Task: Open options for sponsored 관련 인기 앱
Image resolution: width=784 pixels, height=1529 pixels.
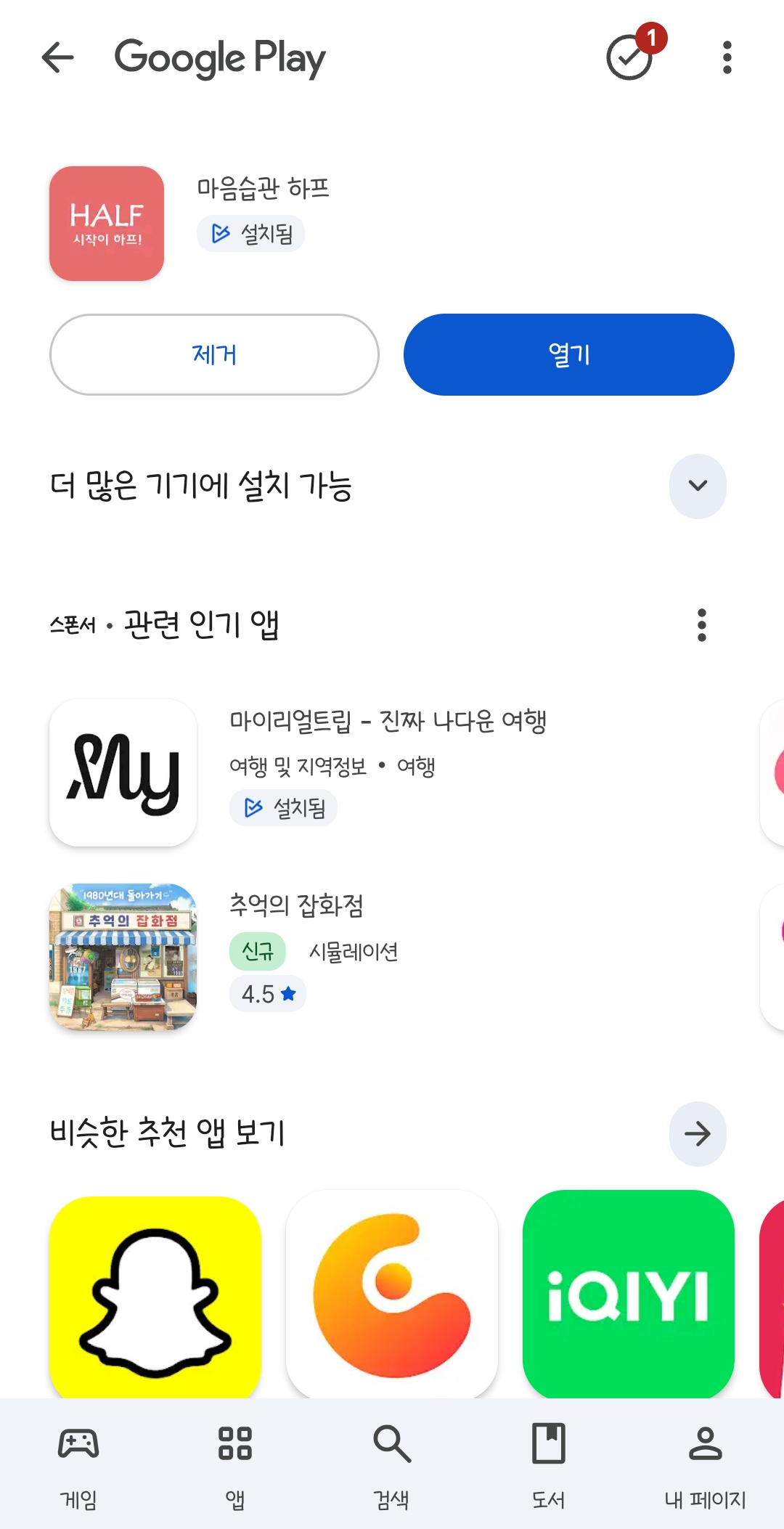Action: (701, 625)
